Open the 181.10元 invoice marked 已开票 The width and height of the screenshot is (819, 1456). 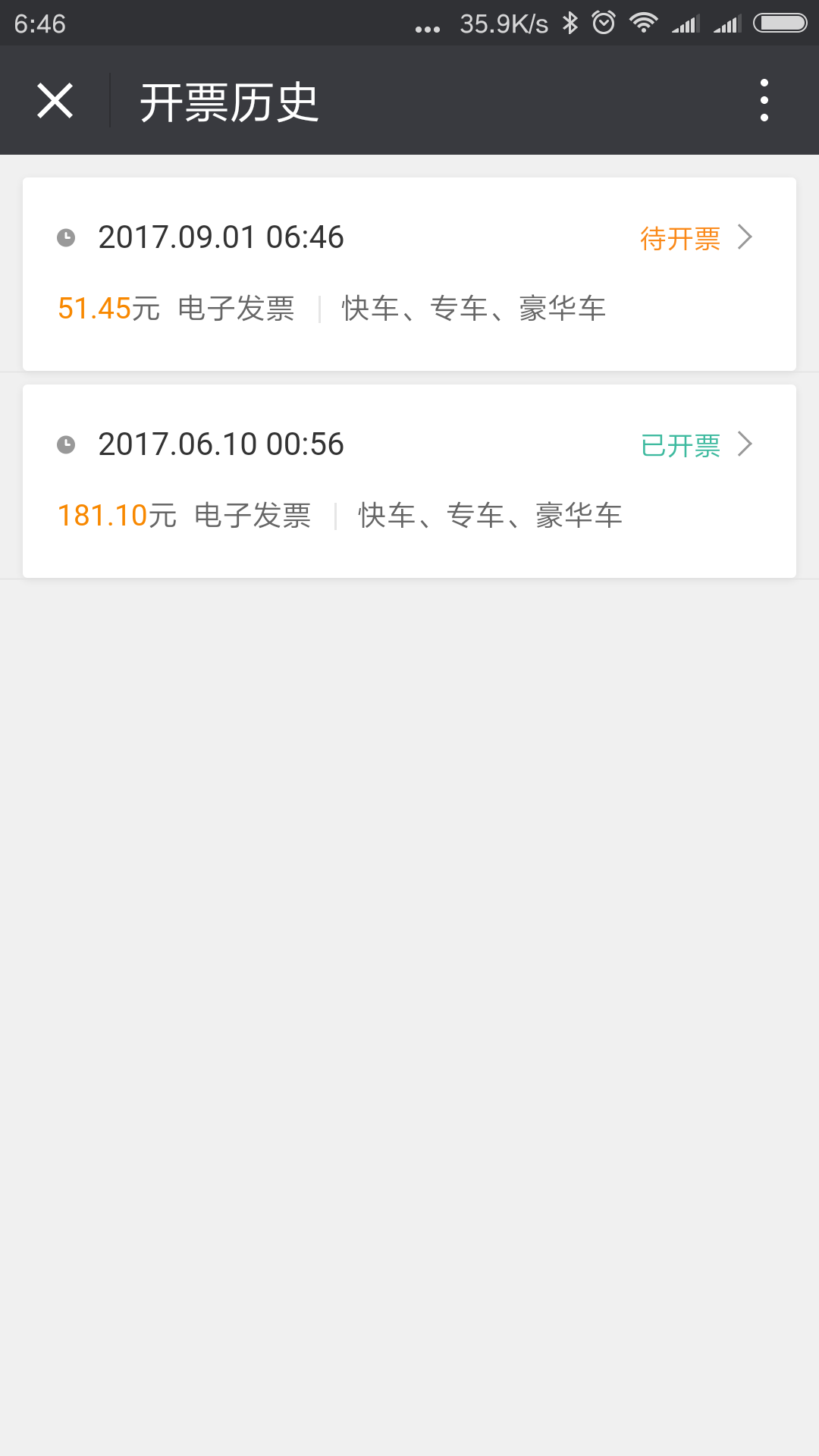click(409, 481)
